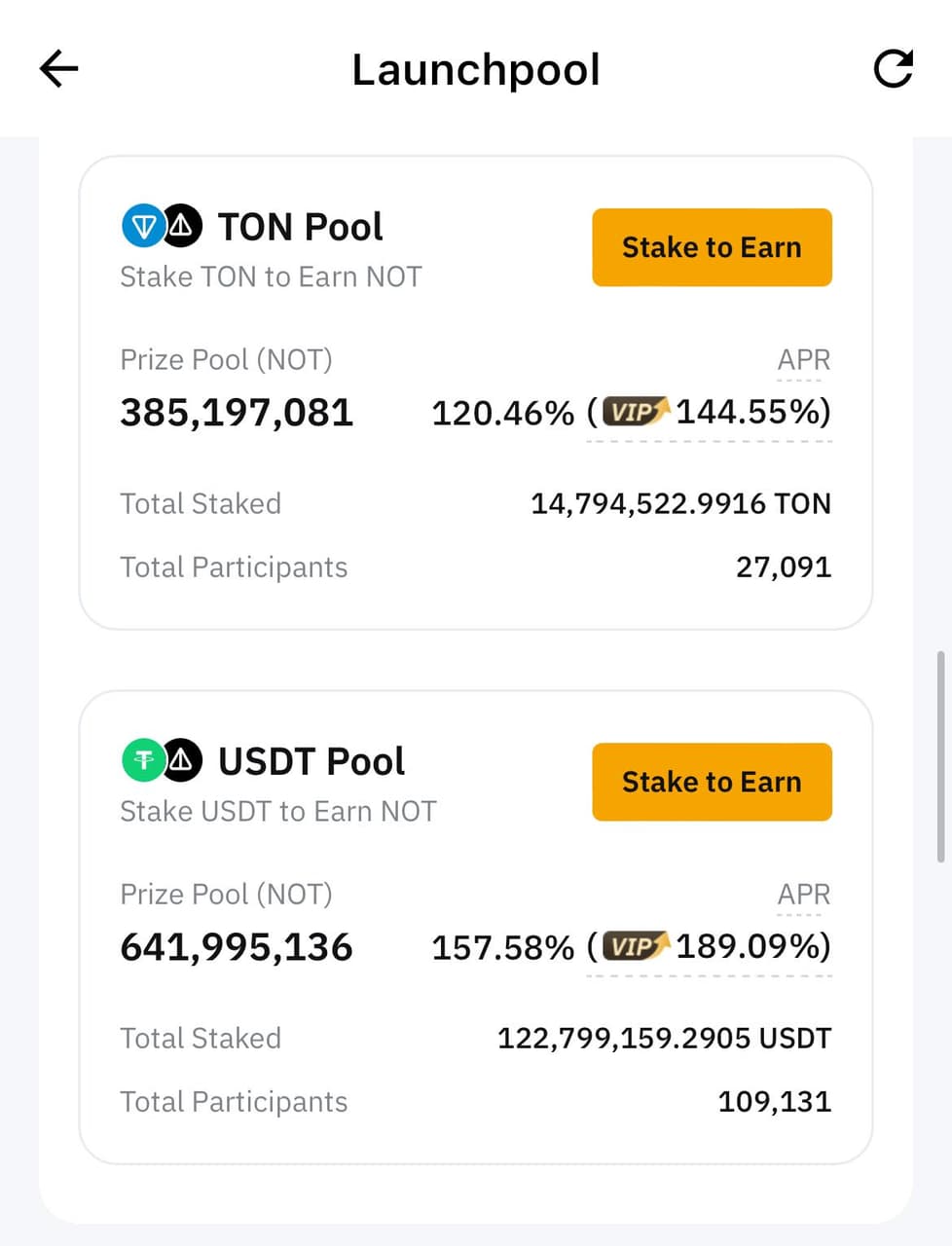Open the USDT Pool APR tooltip via dashed underline
952x1246 pixels.
708,975
